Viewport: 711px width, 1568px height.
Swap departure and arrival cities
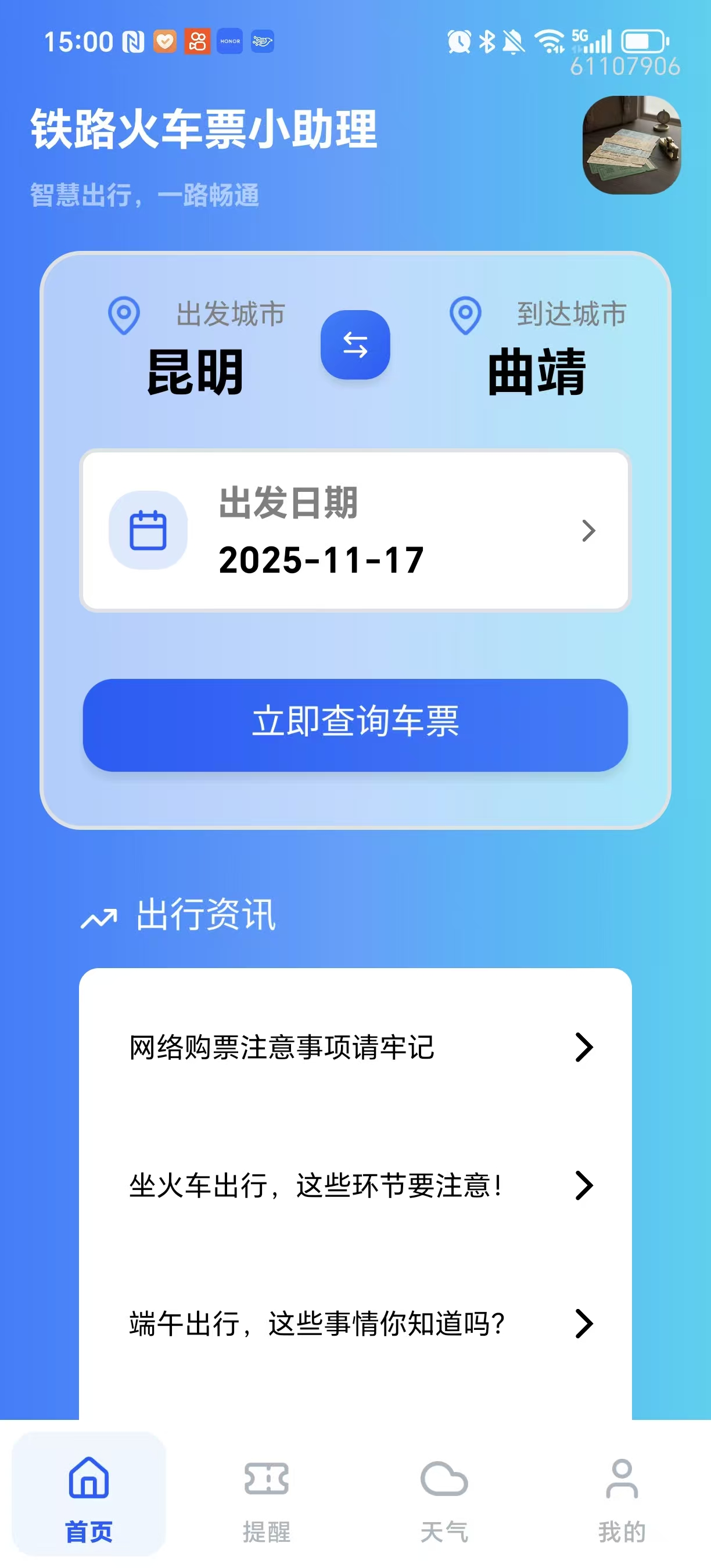(355, 344)
